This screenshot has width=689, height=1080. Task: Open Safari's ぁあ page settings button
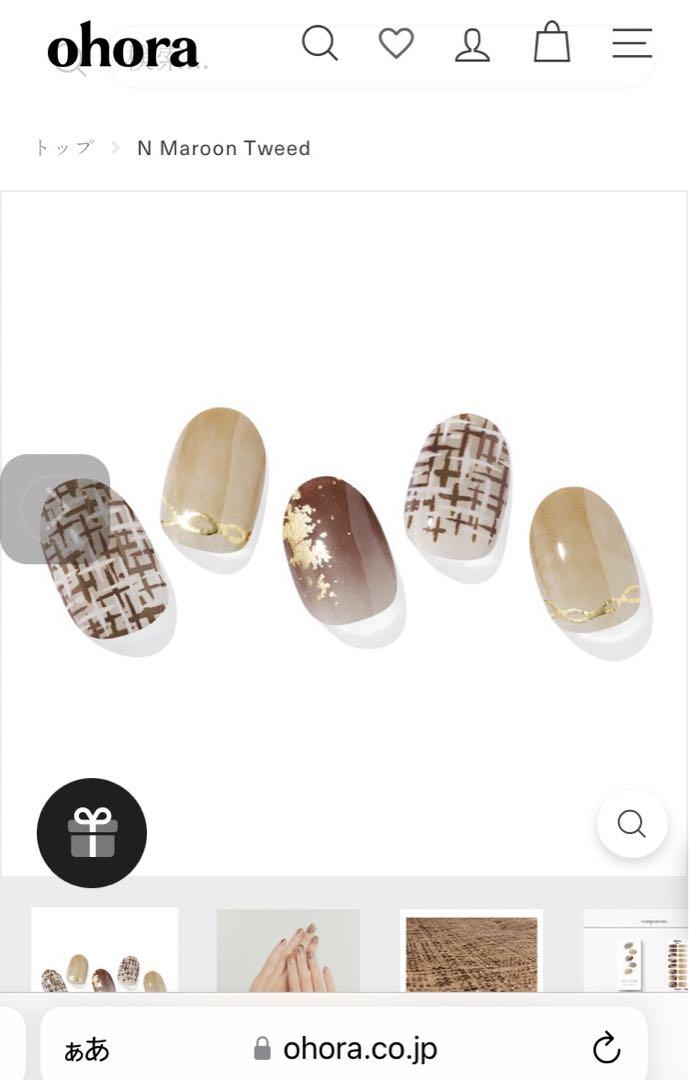point(87,1049)
